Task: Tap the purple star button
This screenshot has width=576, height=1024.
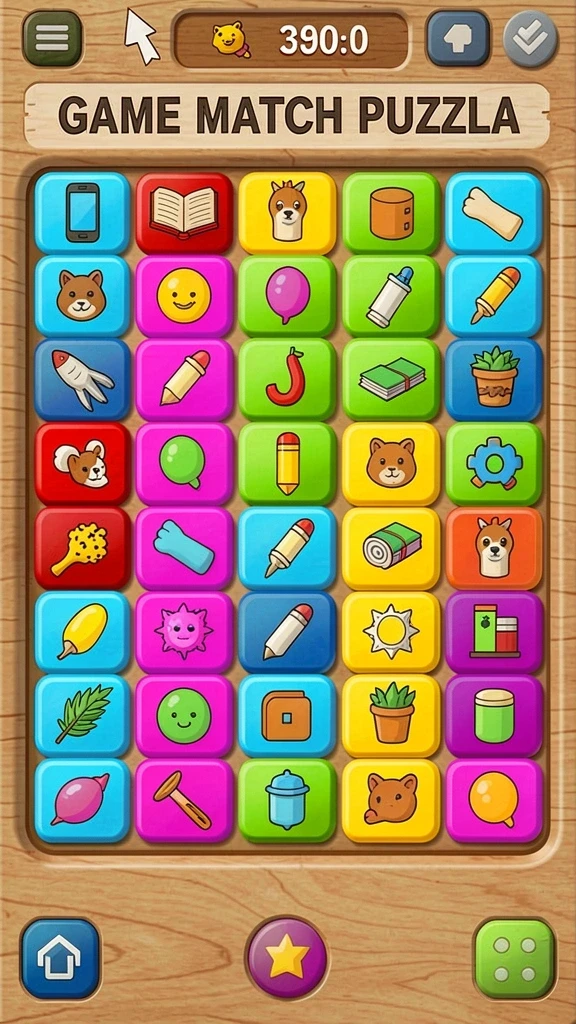Action: pos(287,958)
